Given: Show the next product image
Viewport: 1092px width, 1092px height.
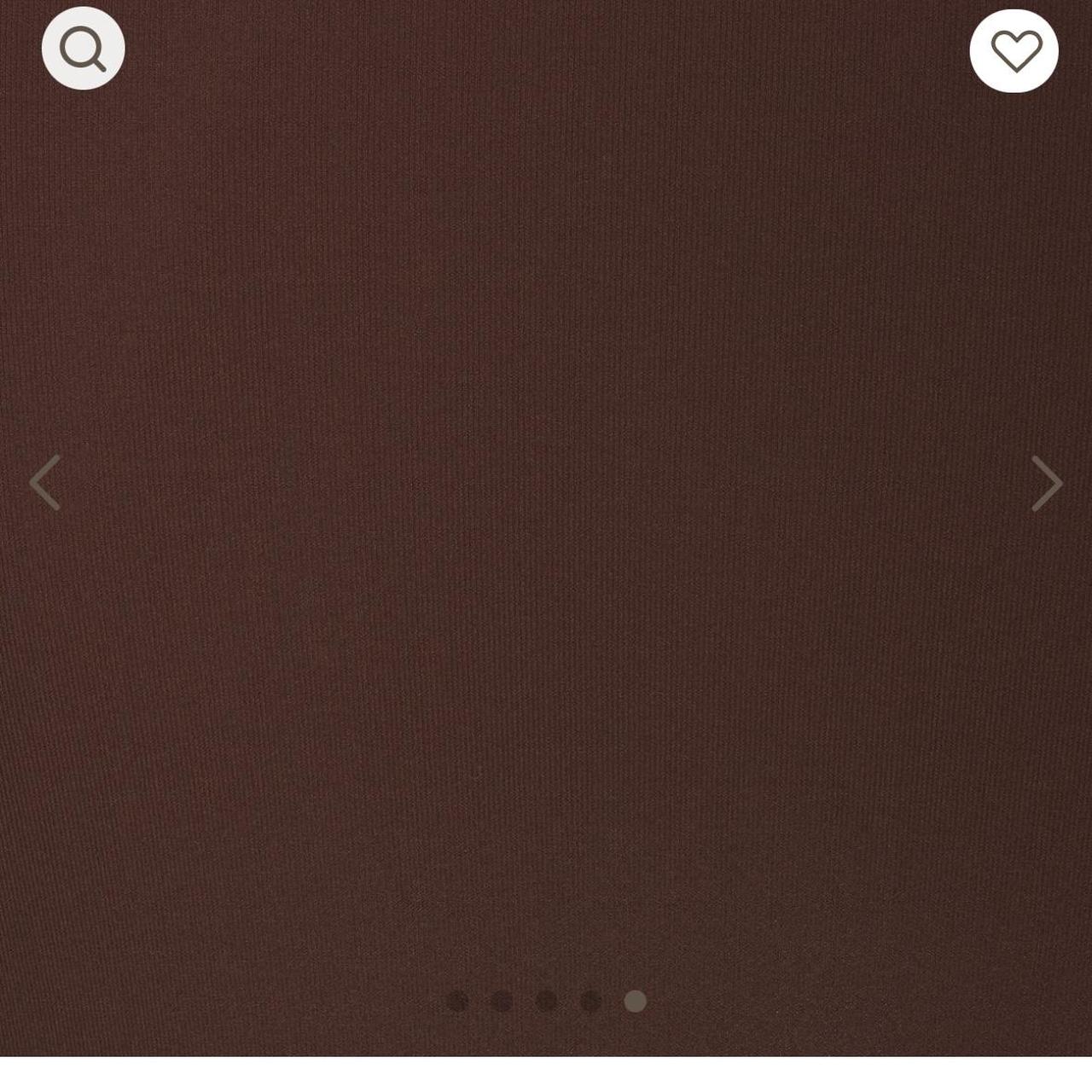Looking at the screenshot, I should [x=1046, y=484].
